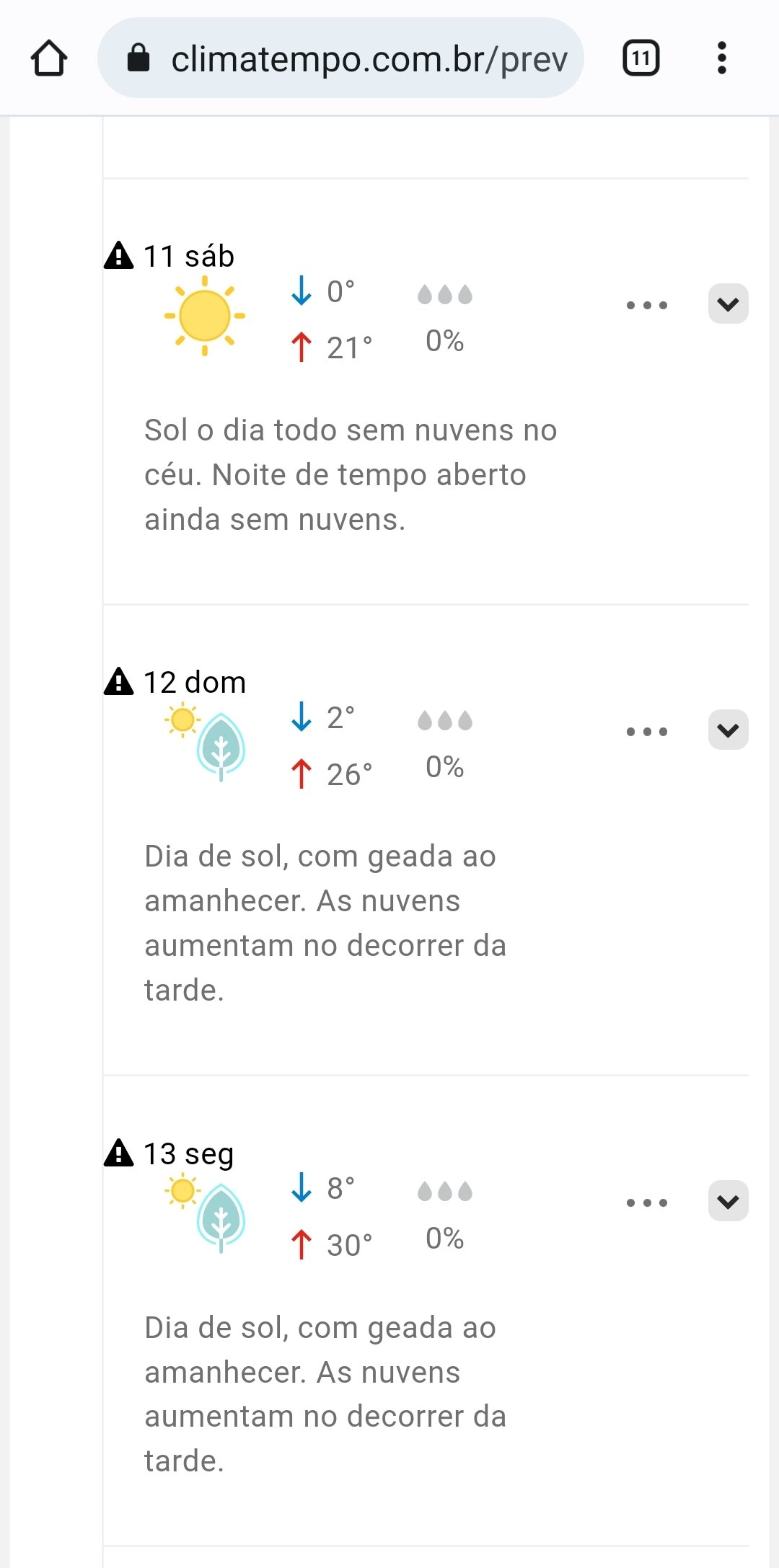Open the tab switcher showing 11 tabs
This screenshot has width=779, height=1568.
click(x=641, y=58)
